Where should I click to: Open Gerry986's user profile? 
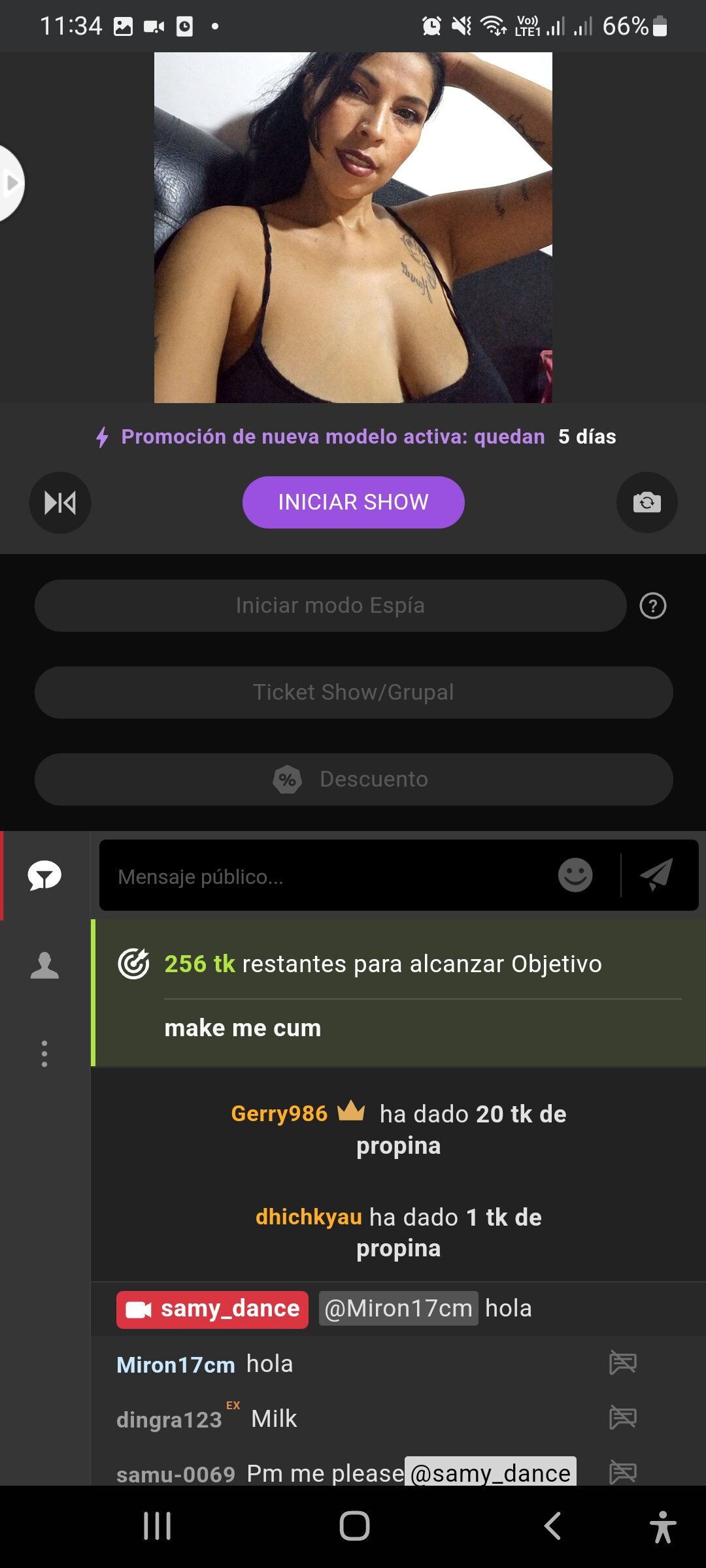279,1113
